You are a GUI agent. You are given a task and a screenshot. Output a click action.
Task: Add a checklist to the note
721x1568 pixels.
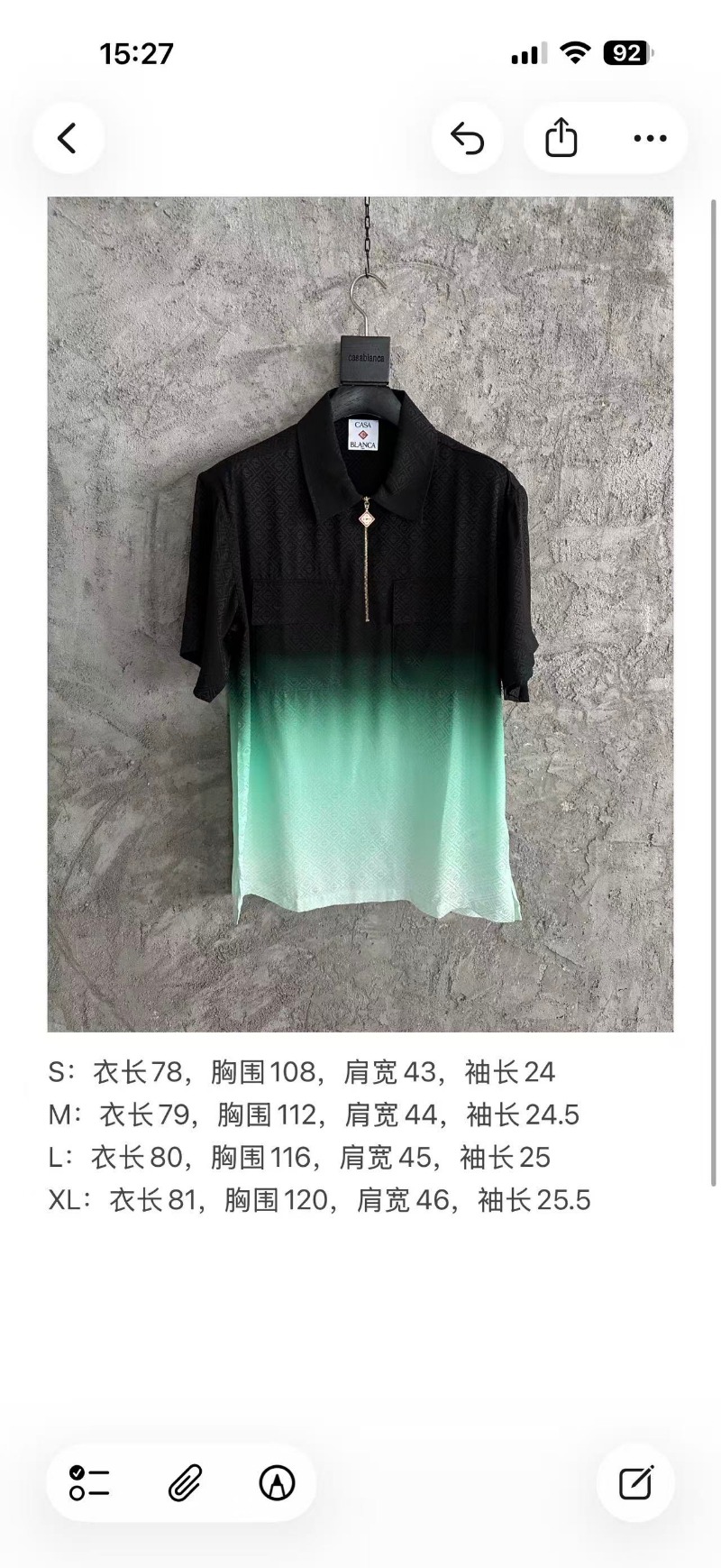tap(89, 1482)
